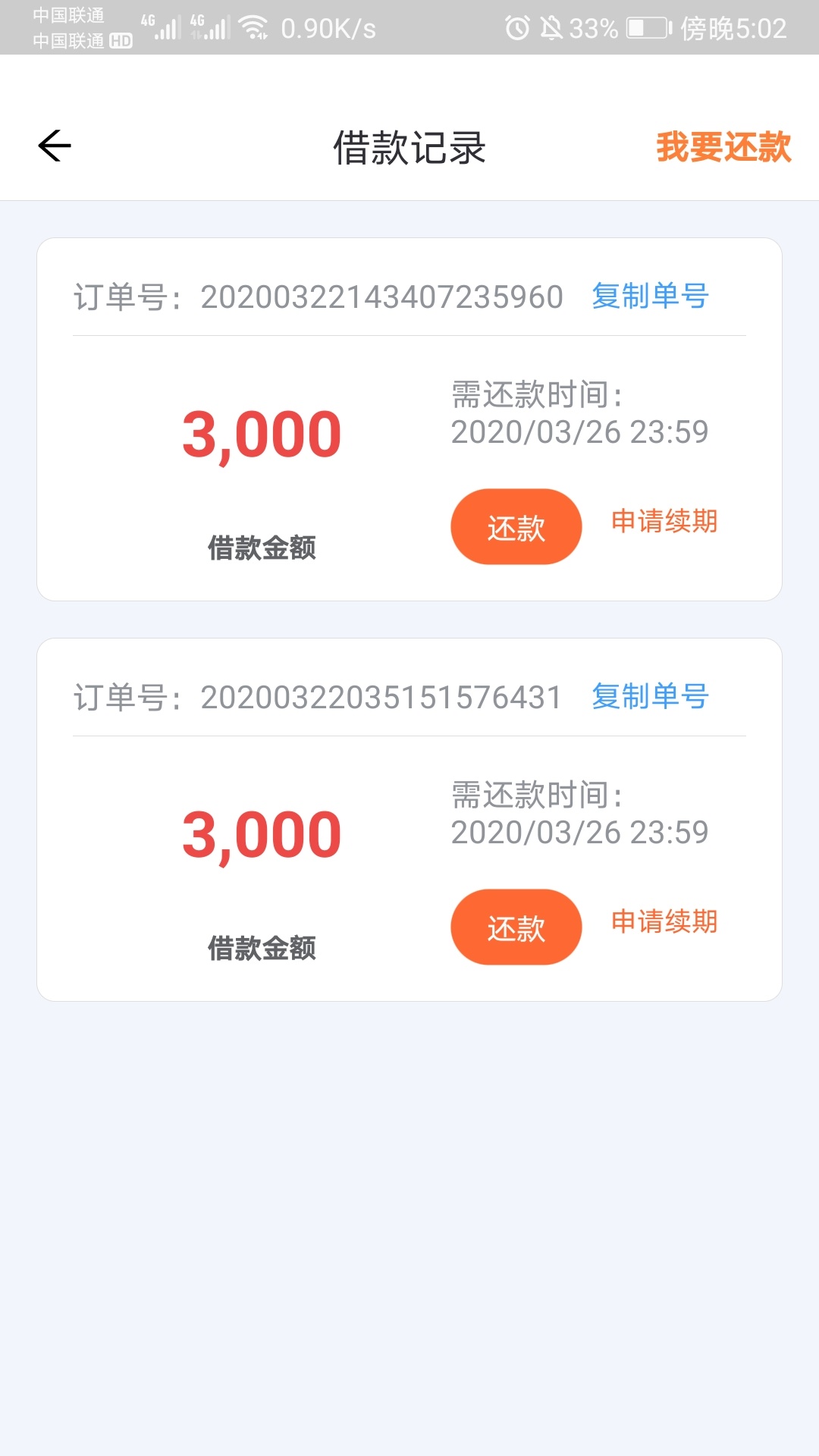Apply for 续期 on order ending 235960

point(664,521)
